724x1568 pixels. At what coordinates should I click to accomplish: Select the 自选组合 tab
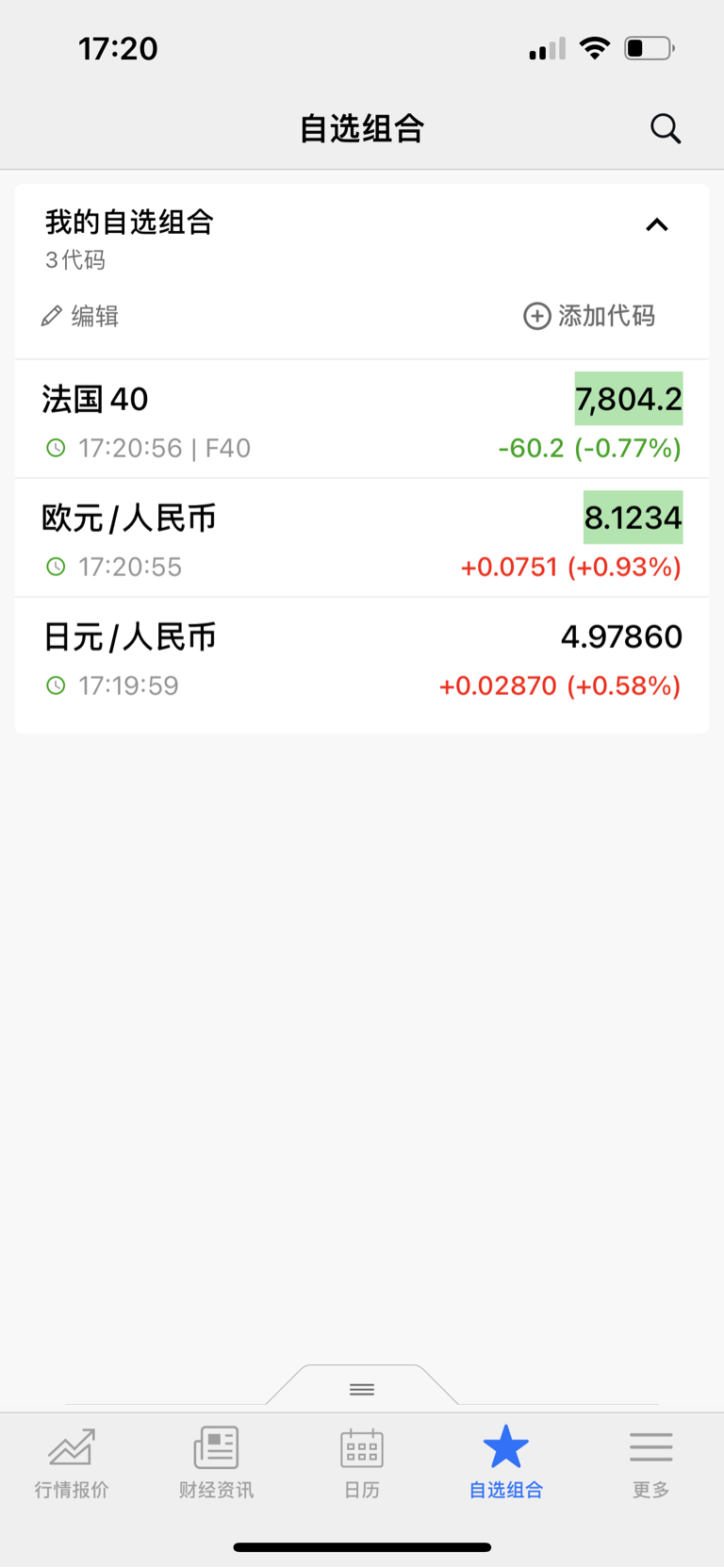pos(506,1462)
